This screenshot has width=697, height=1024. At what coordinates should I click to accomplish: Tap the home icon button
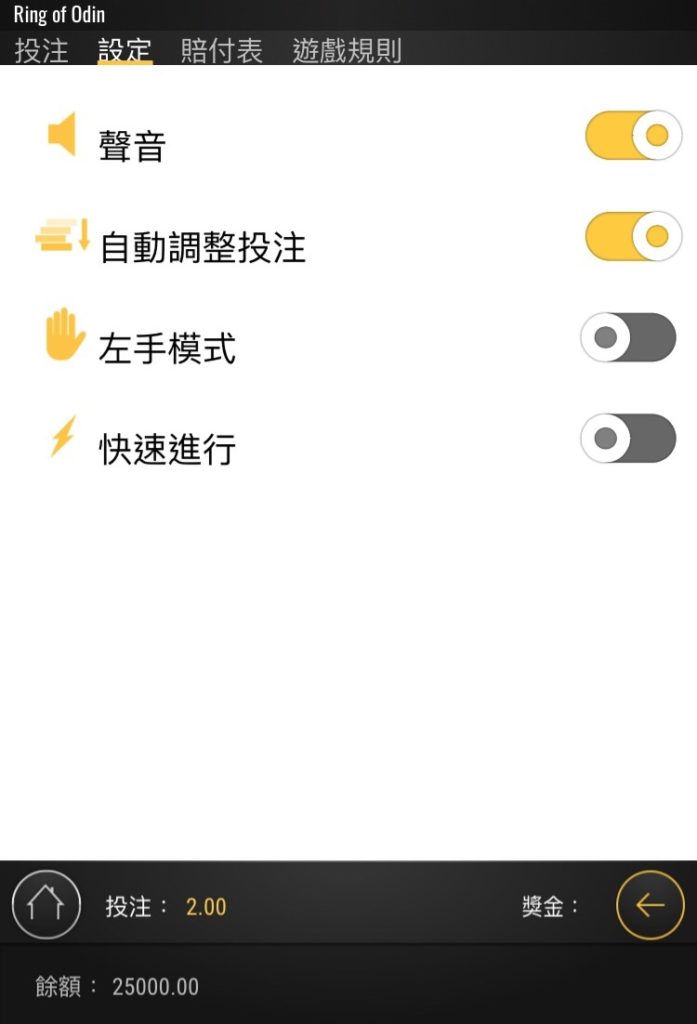pyautogui.click(x=45, y=905)
